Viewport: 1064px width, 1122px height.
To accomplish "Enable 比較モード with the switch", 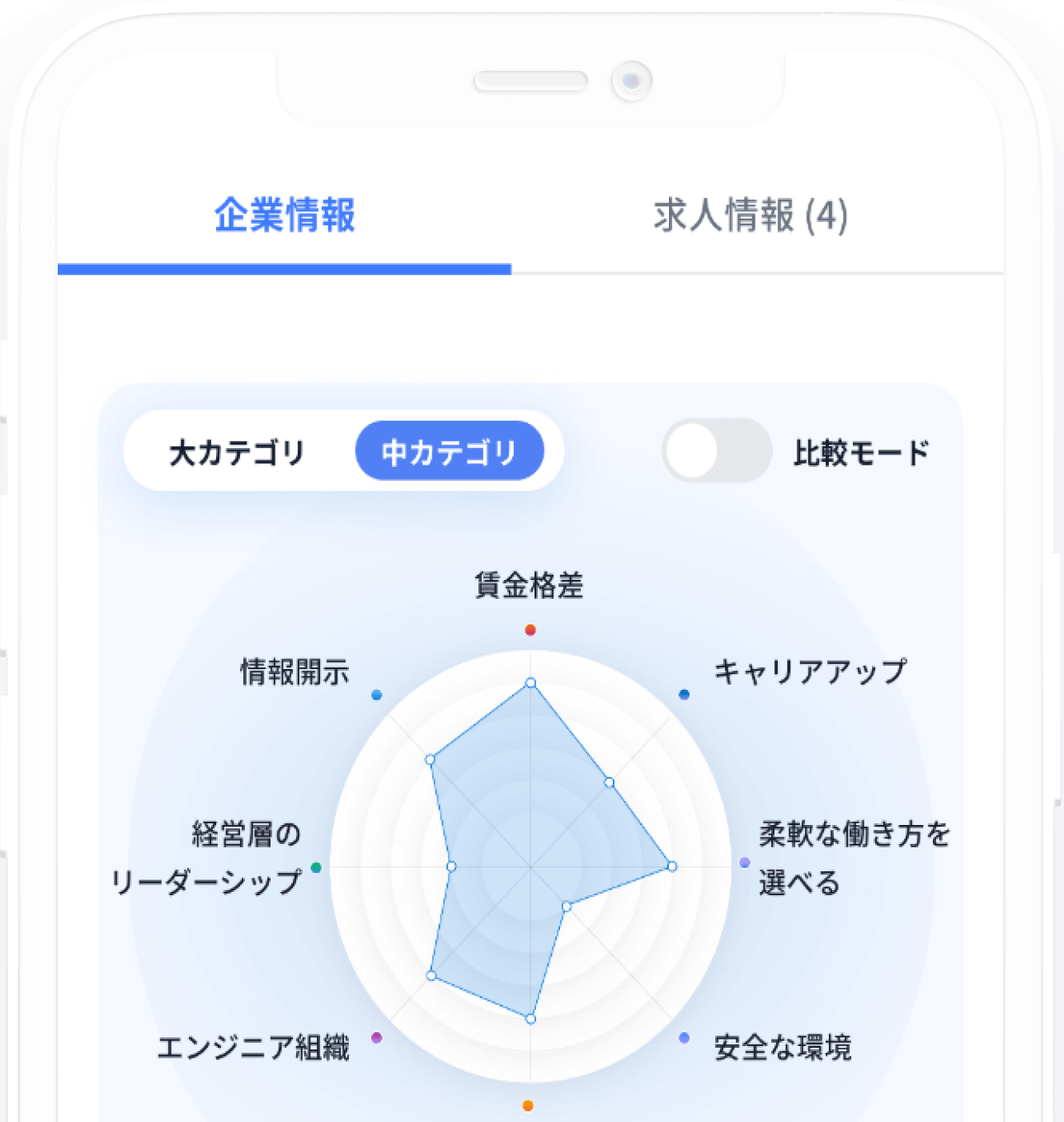I will point(717,451).
